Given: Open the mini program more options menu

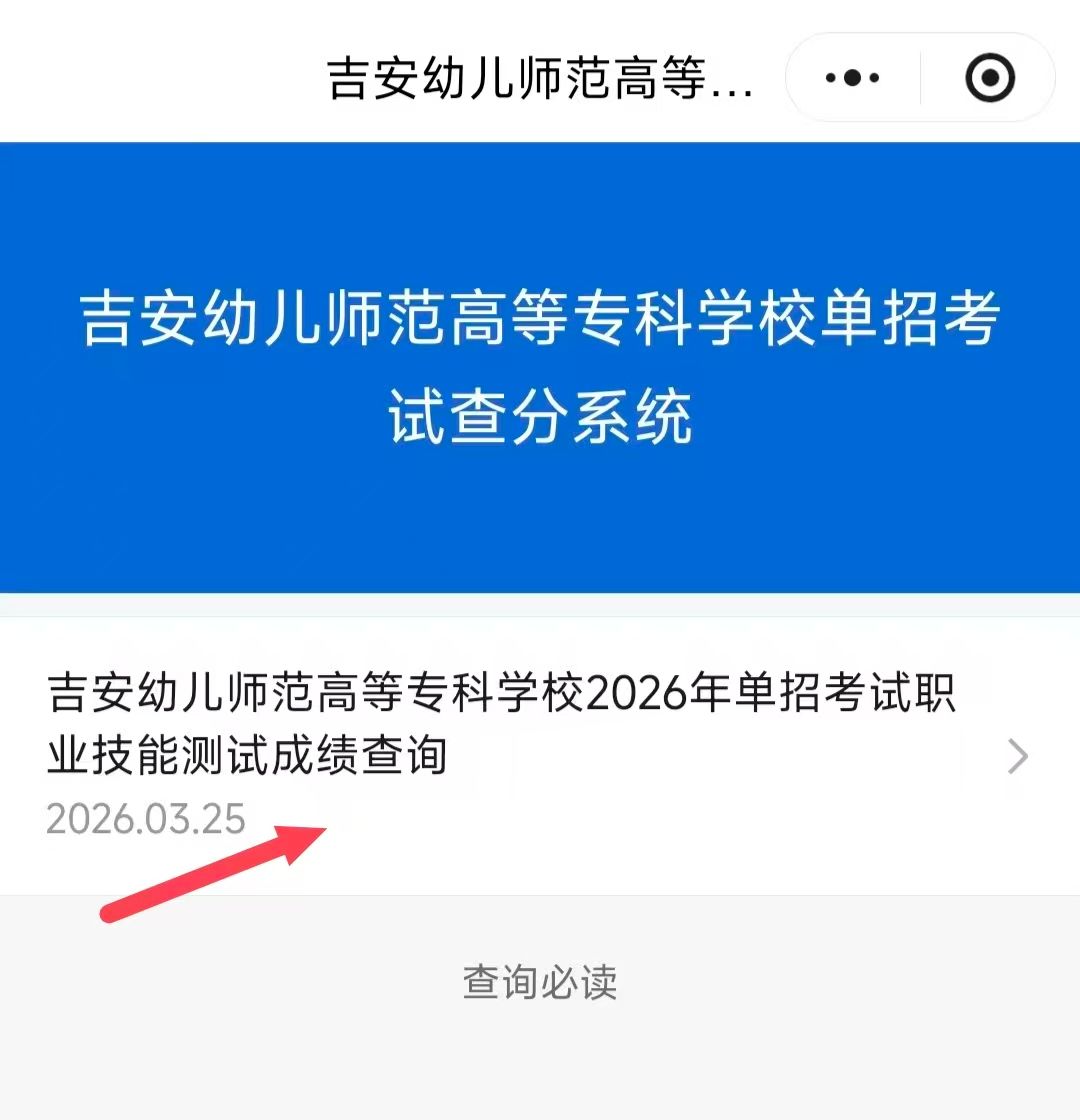Looking at the screenshot, I should pyautogui.click(x=853, y=78).
